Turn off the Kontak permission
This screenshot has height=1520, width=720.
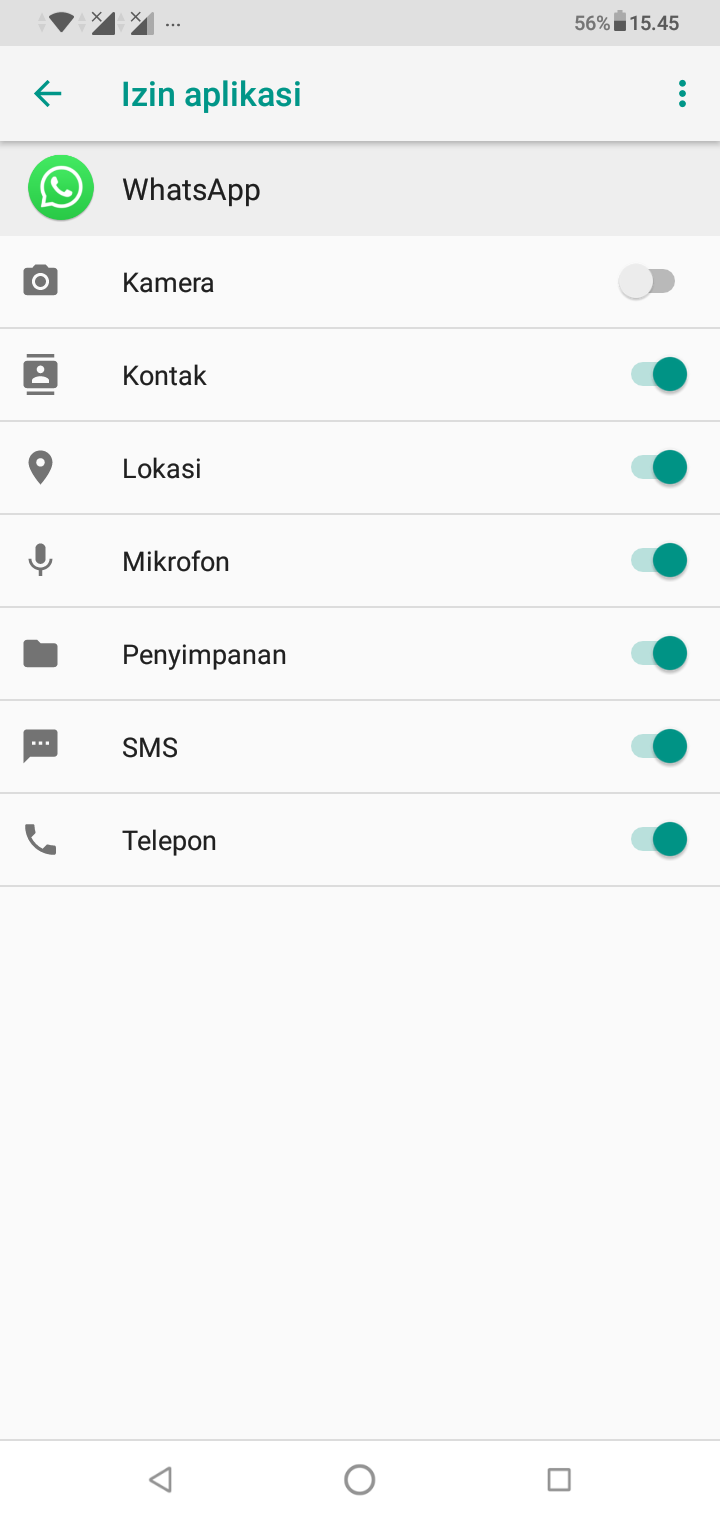pyautogui.click(x=658, y=375)
